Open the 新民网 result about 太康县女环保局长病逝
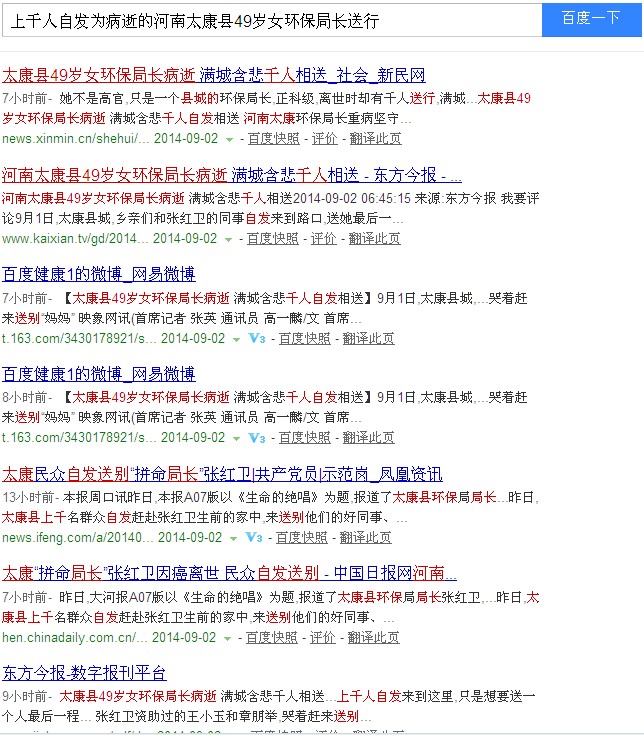 point(213,76)
